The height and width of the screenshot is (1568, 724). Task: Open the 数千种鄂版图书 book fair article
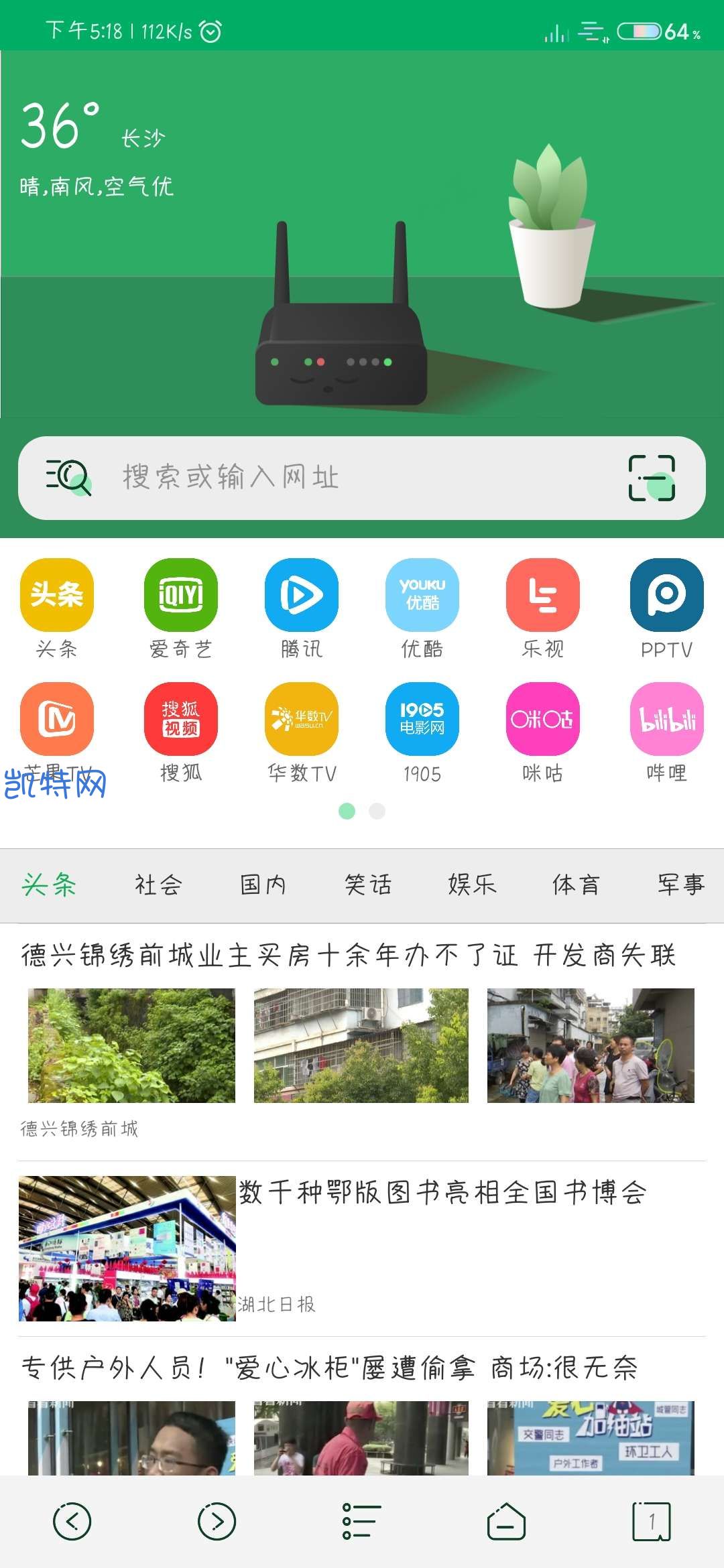point(443,1192)
